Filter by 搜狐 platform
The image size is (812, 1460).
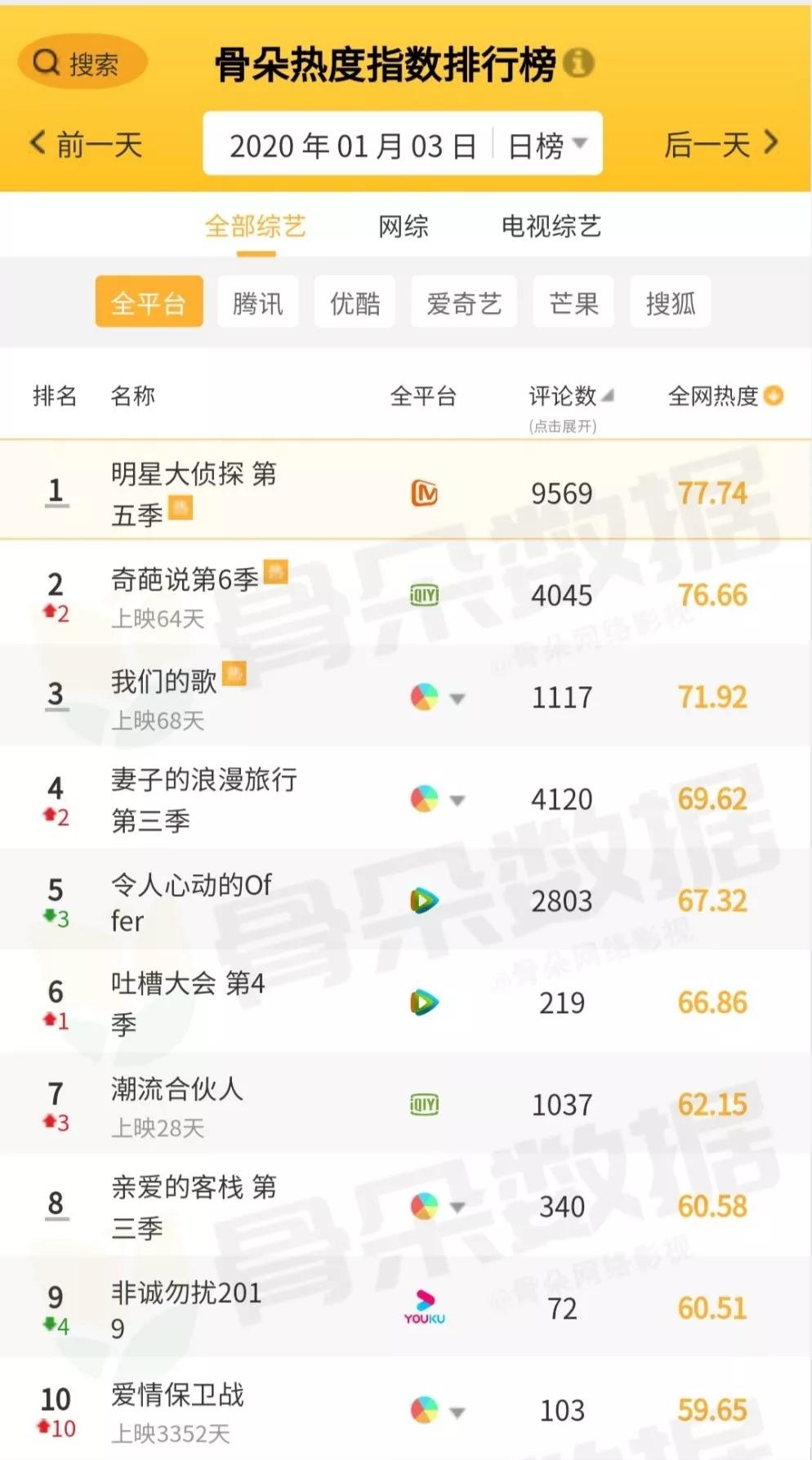670,303
